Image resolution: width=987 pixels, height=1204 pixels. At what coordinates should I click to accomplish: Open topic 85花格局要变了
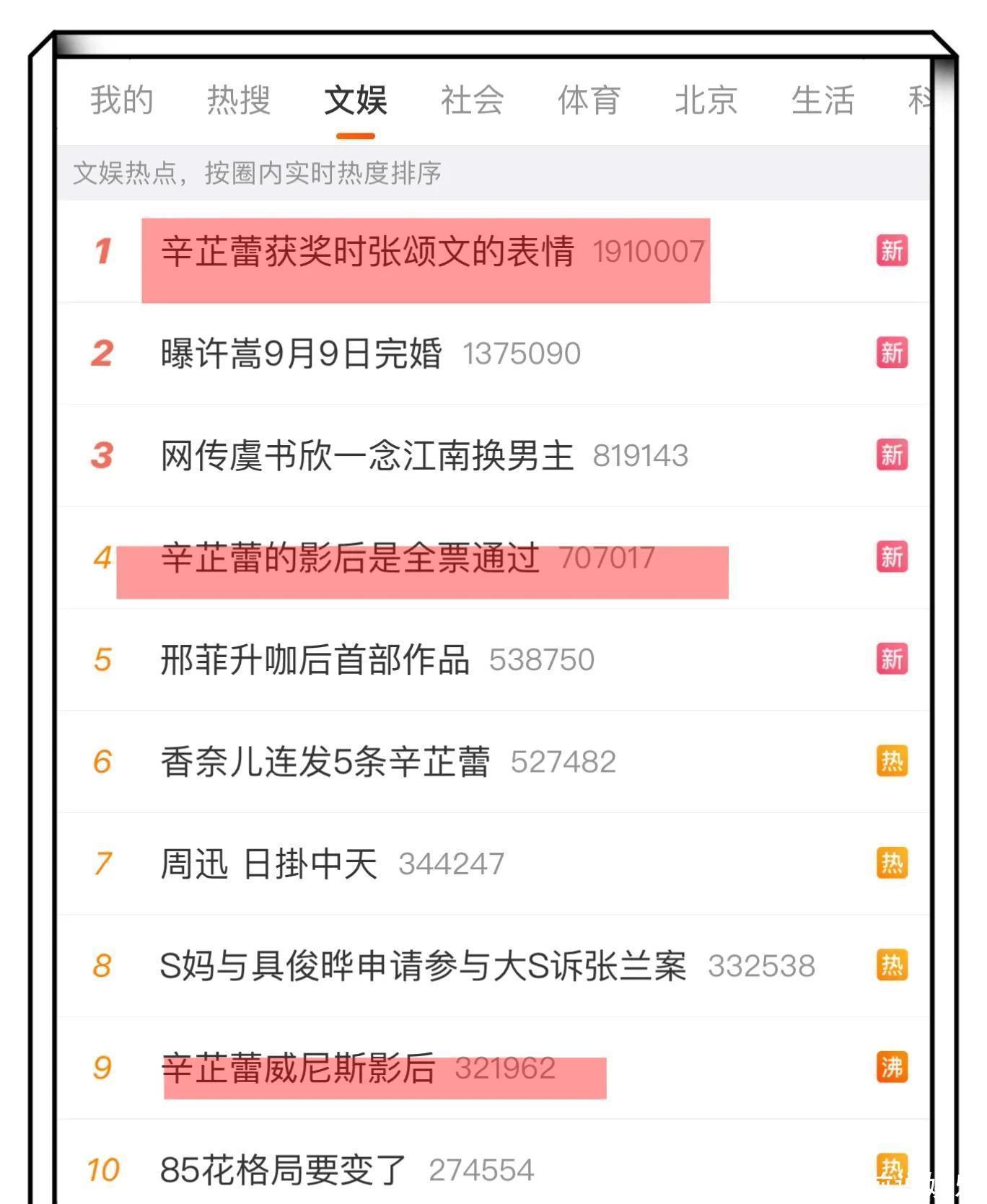click(283, 1170)
